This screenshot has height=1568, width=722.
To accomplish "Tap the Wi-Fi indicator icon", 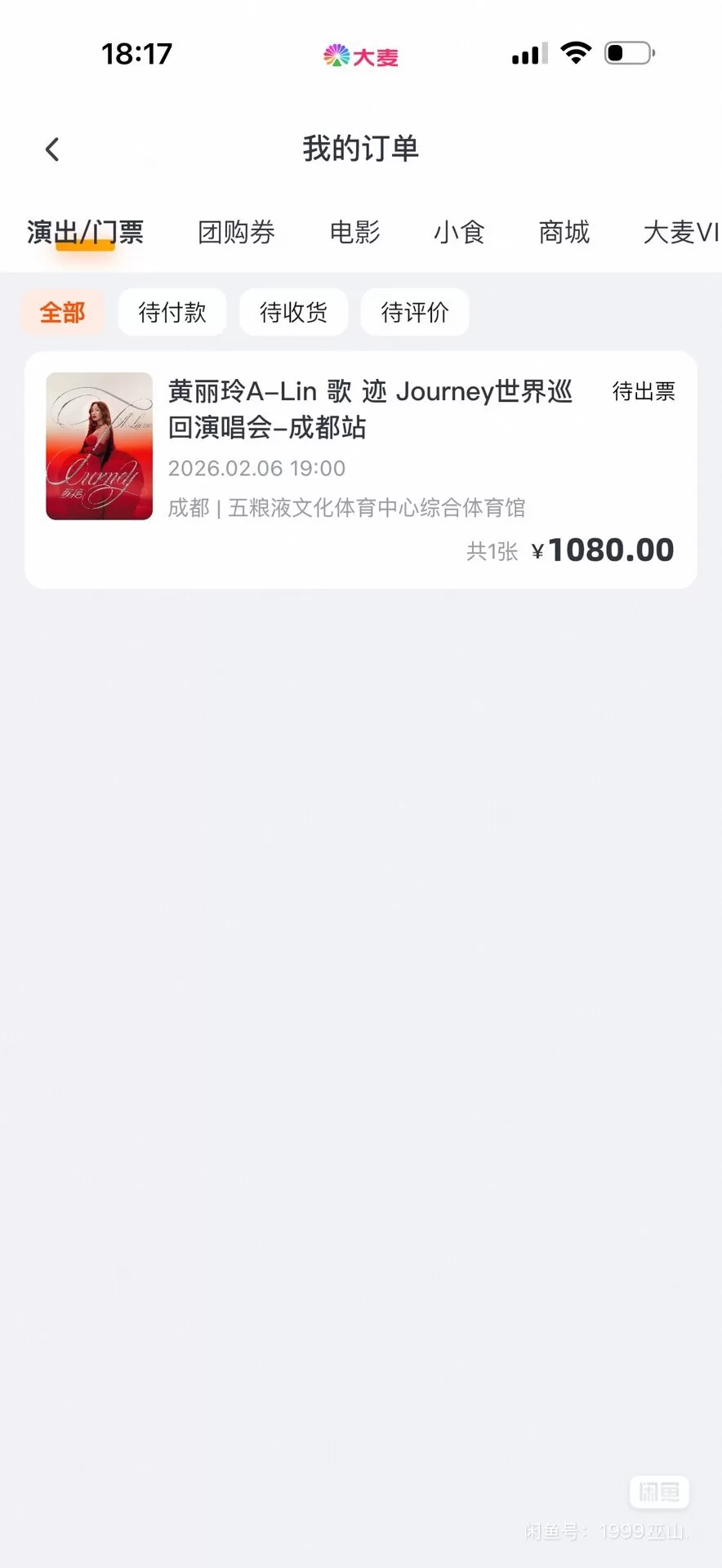I will click(576, 52).
